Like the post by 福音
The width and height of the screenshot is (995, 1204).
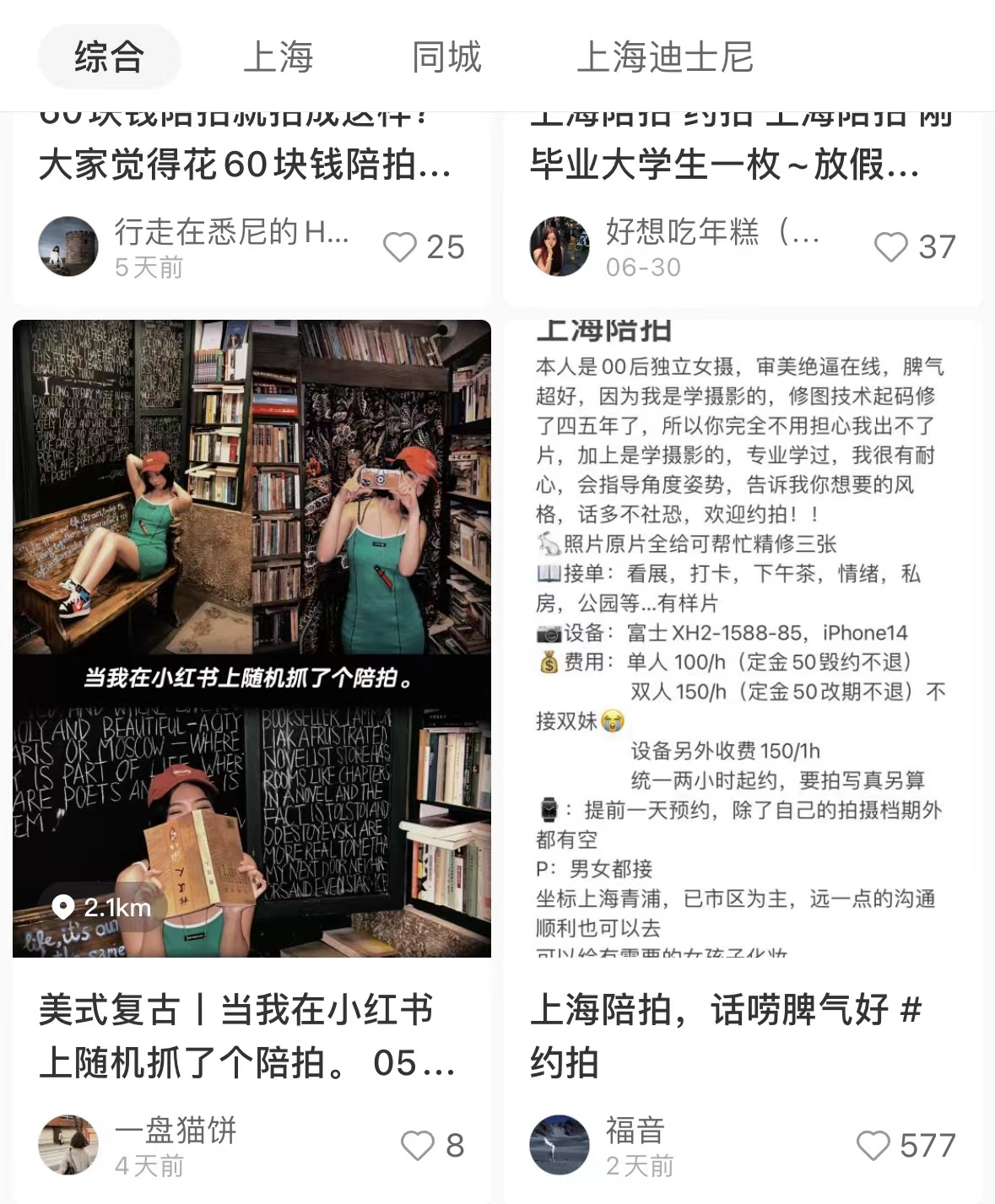[873, 1145]
